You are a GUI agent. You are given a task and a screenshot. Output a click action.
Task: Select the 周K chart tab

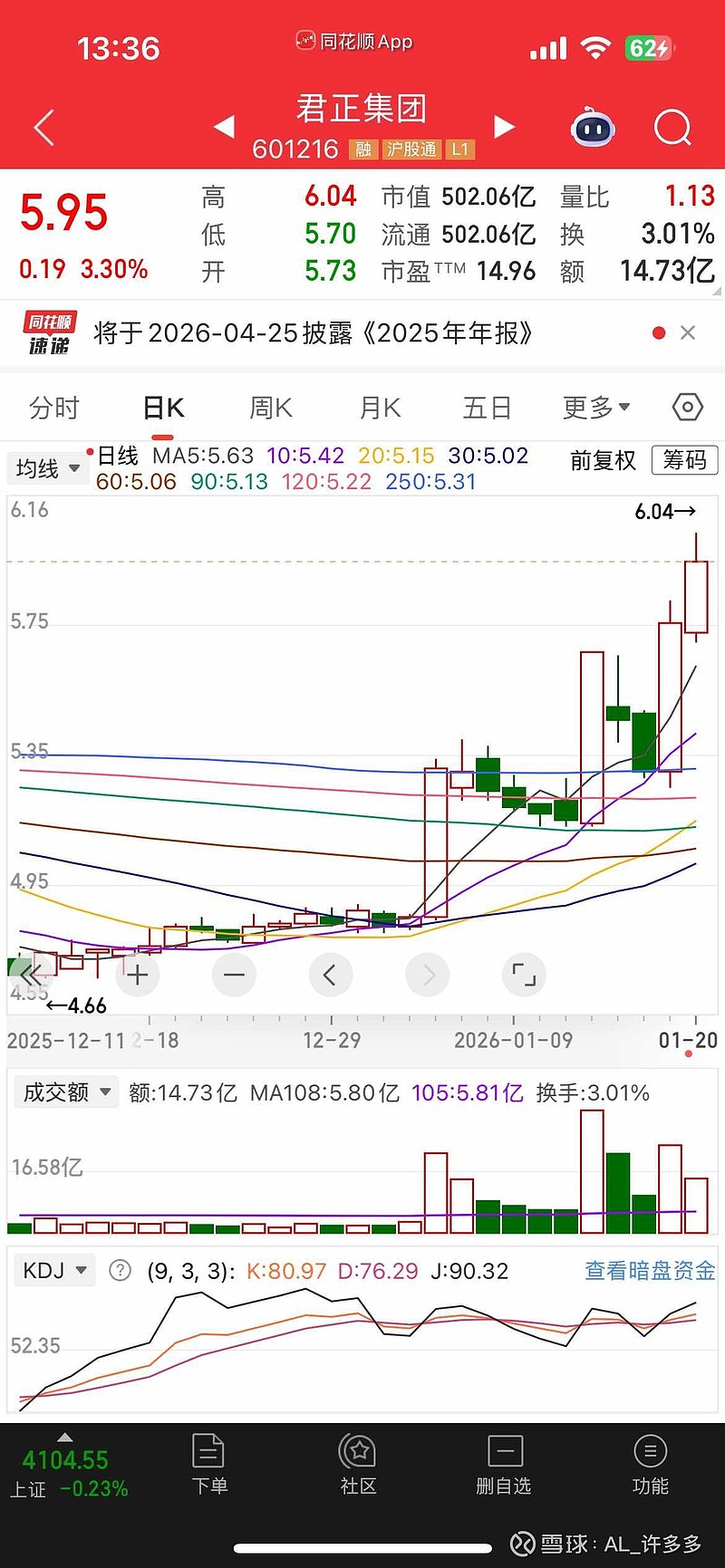click(x=271, y=408)
